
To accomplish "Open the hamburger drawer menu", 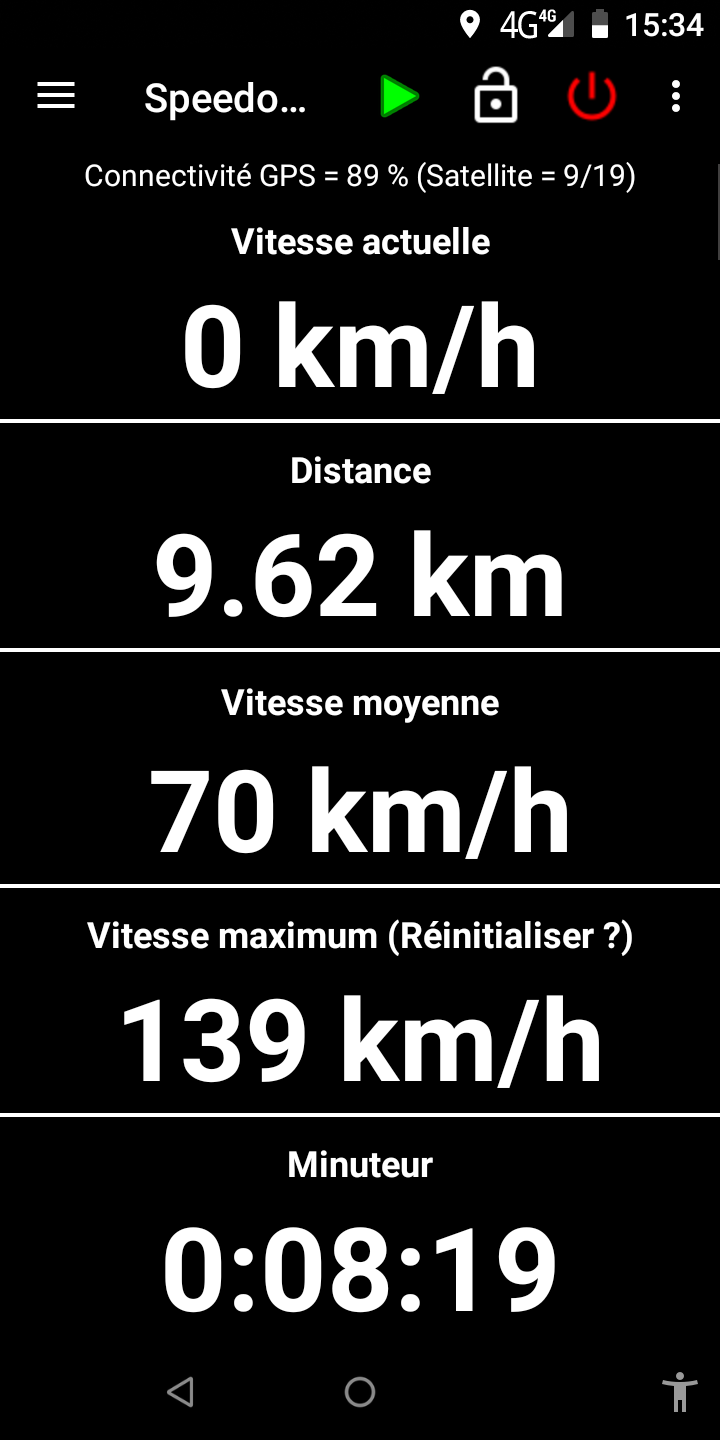I will coord(56,96).
